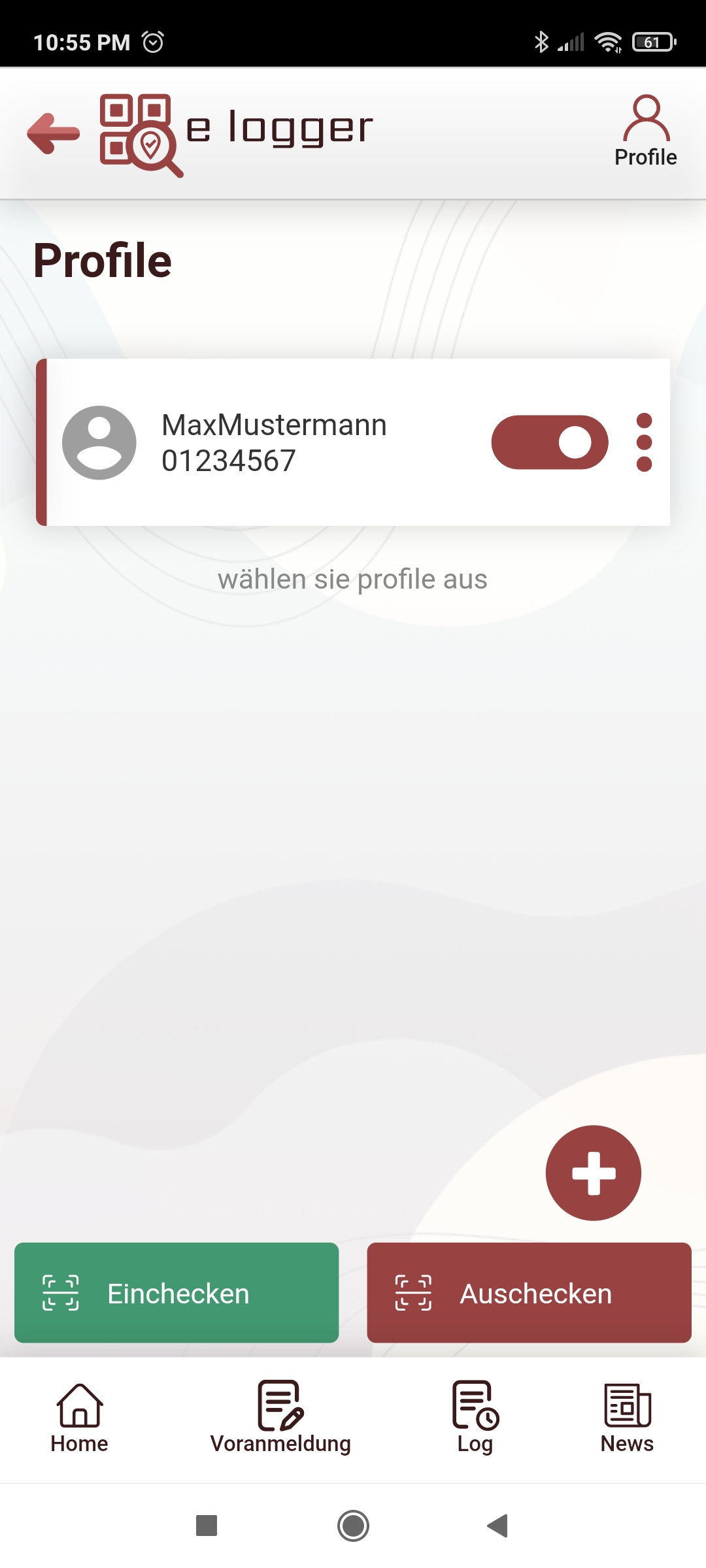The width and height of the screenshot is (706, 1568).
Task: Toggle the MaxMustermann profile switch
Action: pos(549,442)
